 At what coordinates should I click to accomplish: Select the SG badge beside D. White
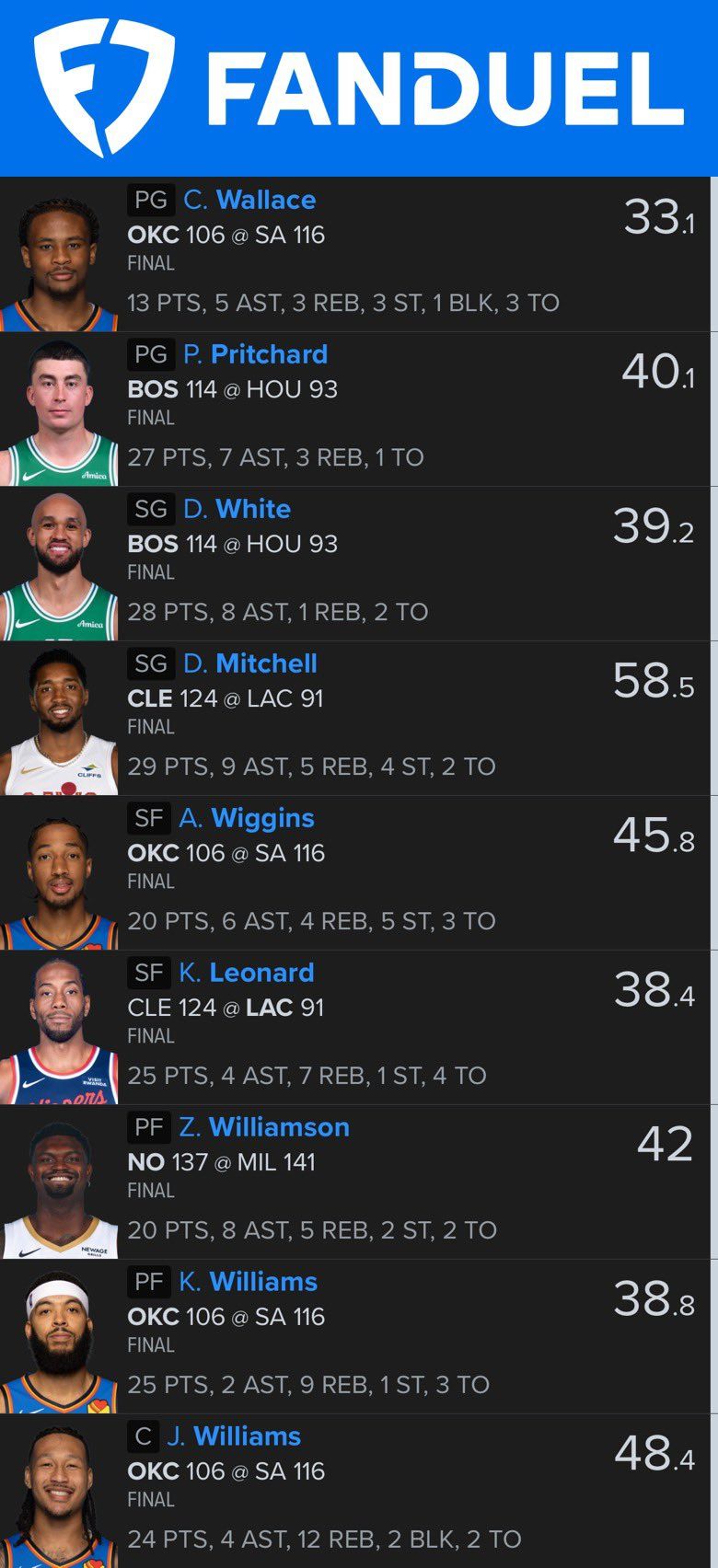coord(151,509)
